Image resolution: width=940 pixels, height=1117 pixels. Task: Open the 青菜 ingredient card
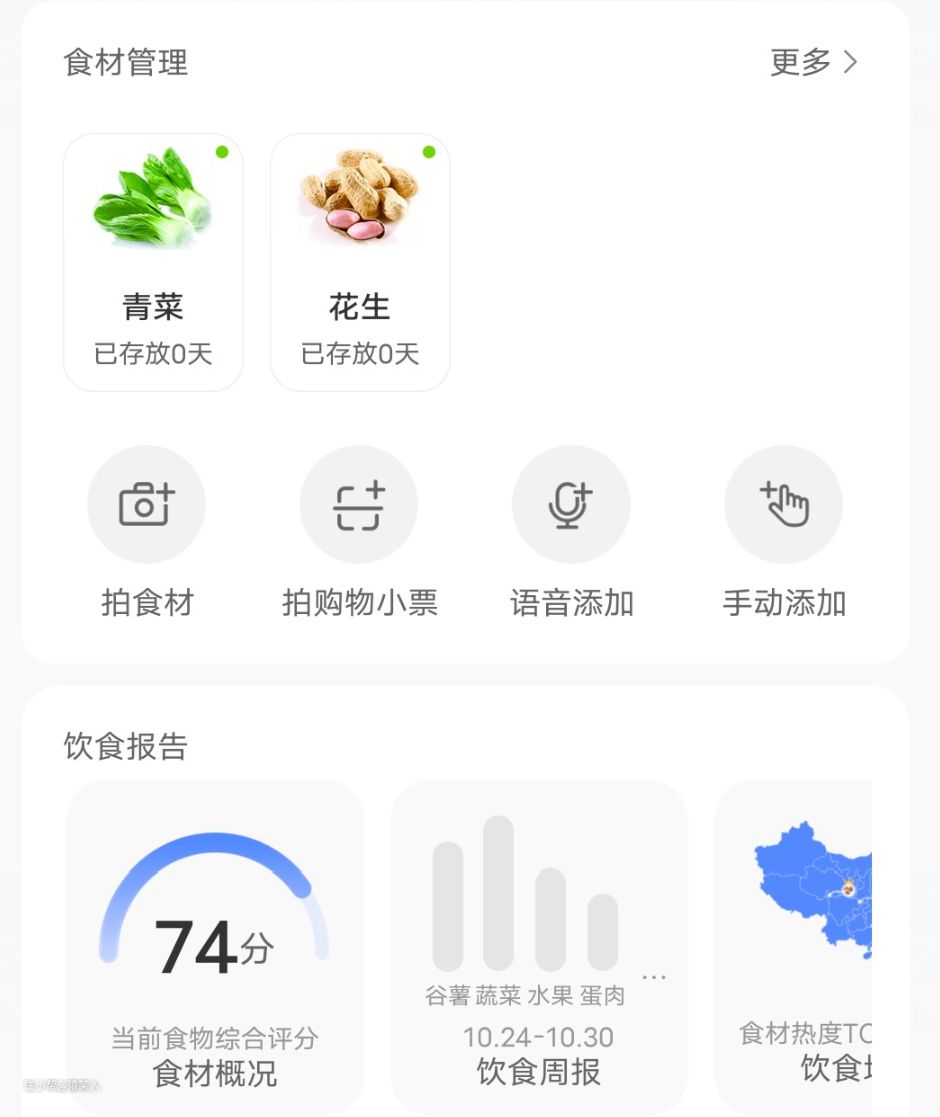(x=153, y=262)
